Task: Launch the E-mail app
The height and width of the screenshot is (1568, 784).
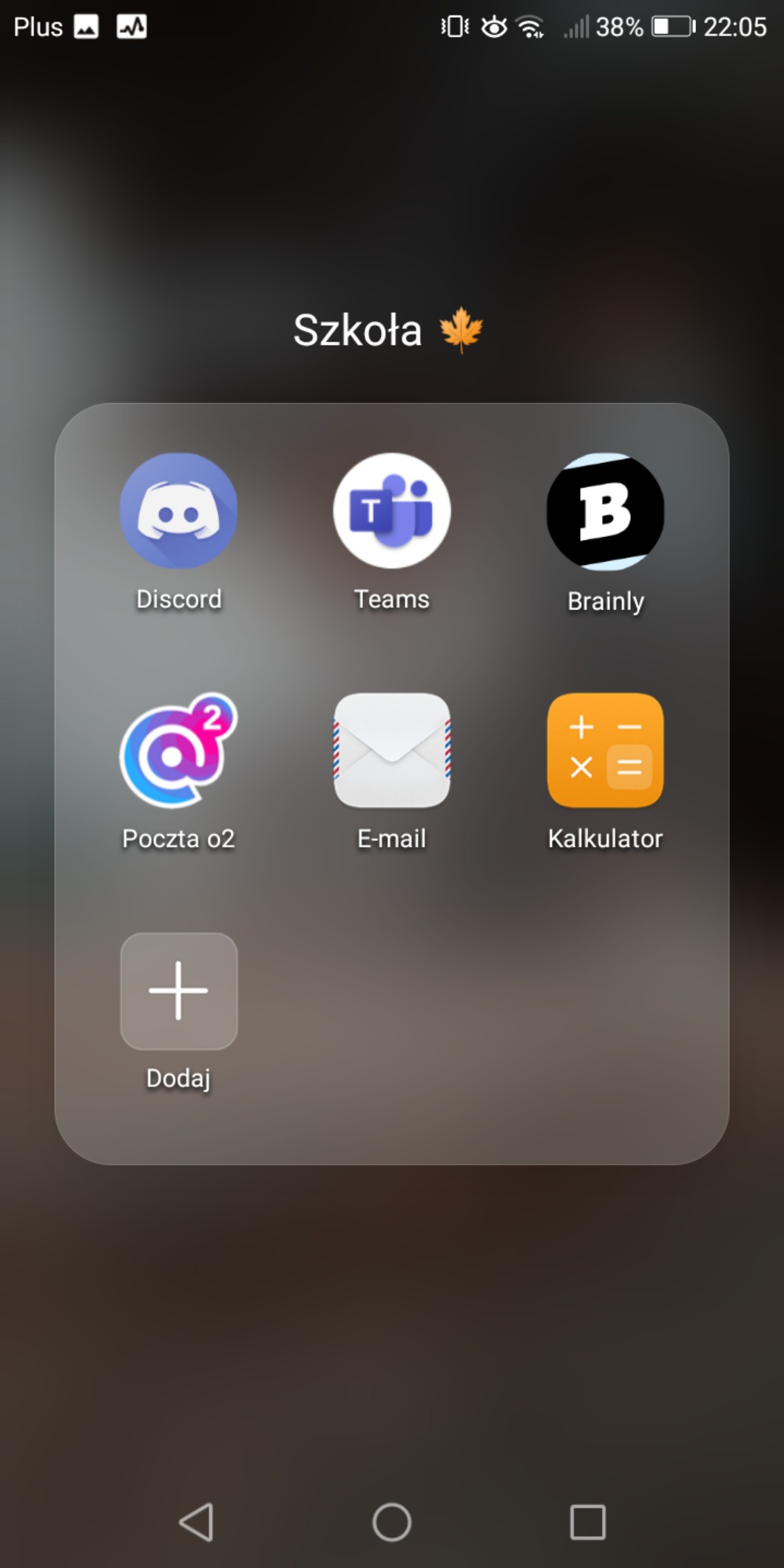Action: [391, 751]
